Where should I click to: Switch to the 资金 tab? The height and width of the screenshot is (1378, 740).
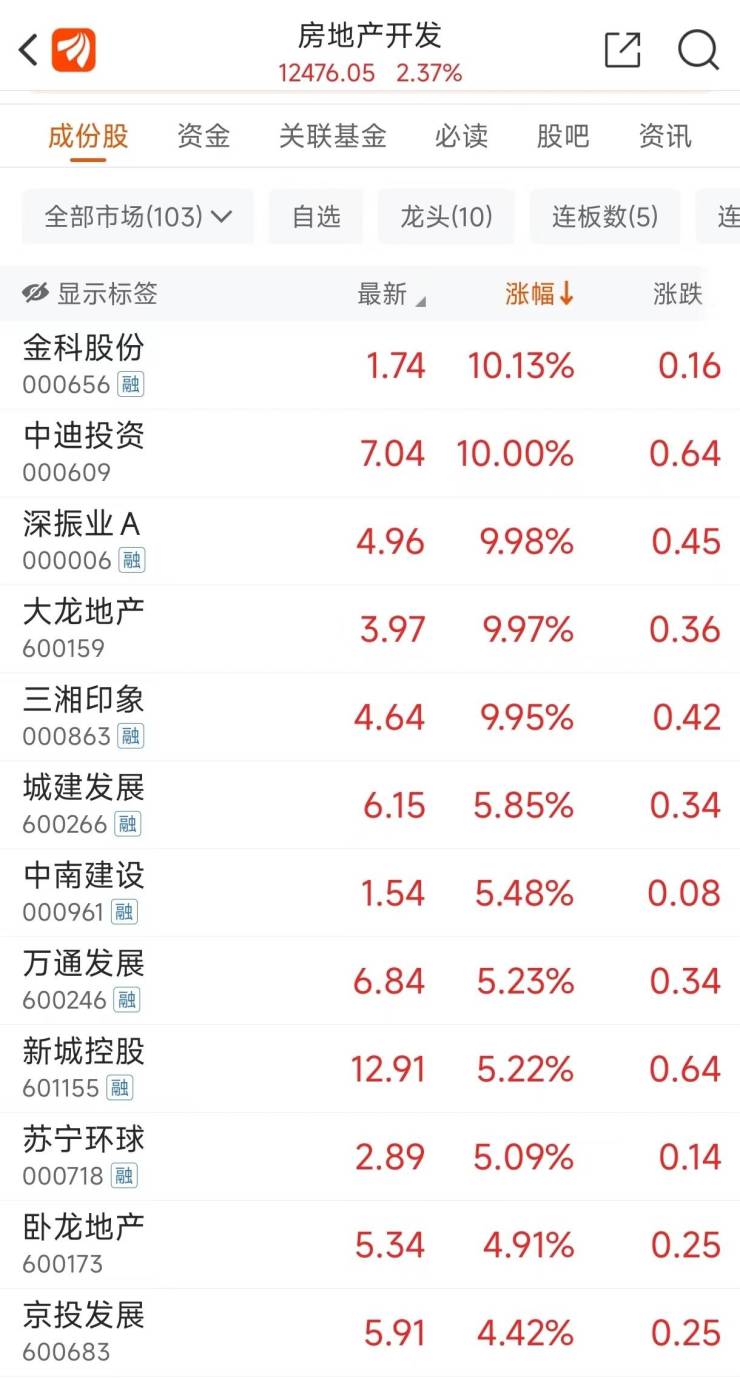point(203,136)
